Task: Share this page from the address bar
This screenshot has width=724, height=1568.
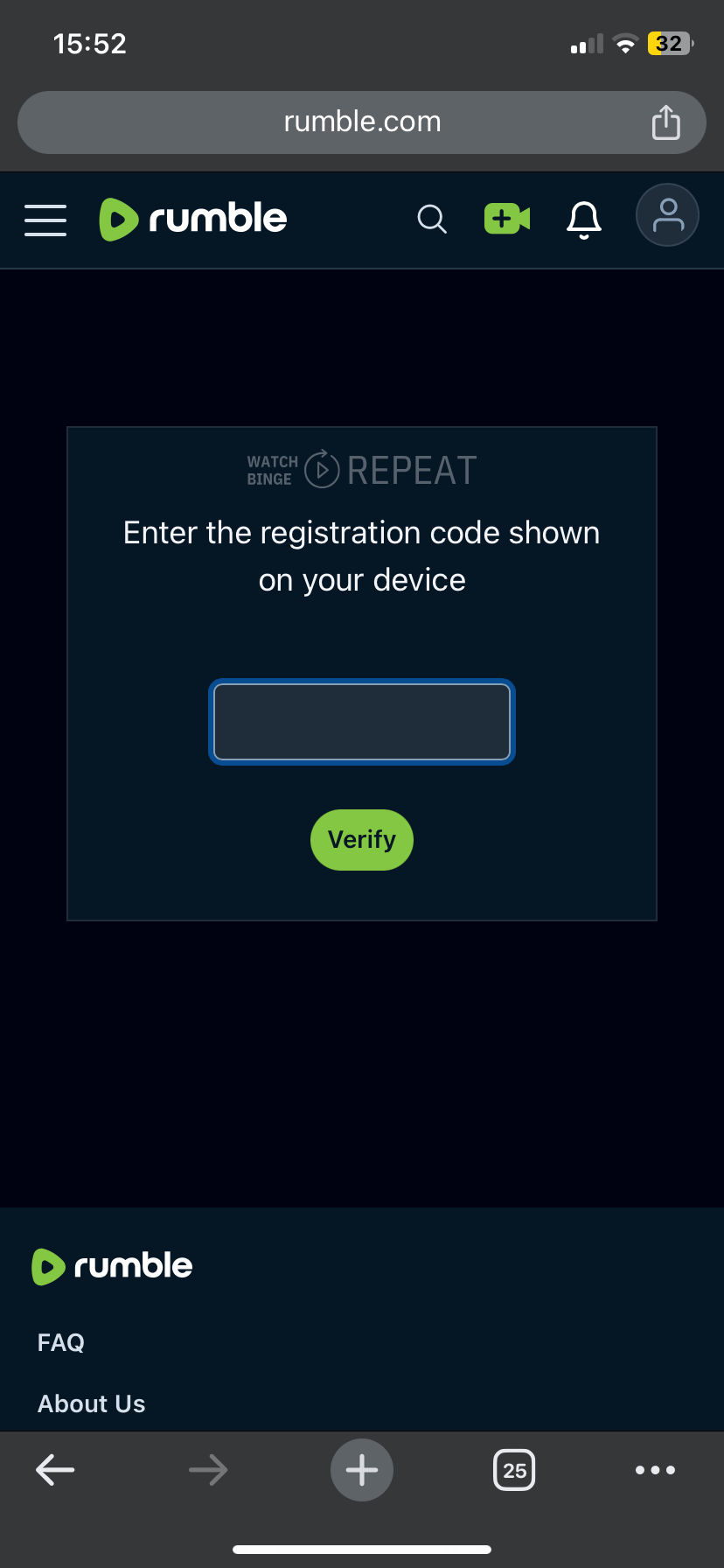Action: [x=666, y=122]
